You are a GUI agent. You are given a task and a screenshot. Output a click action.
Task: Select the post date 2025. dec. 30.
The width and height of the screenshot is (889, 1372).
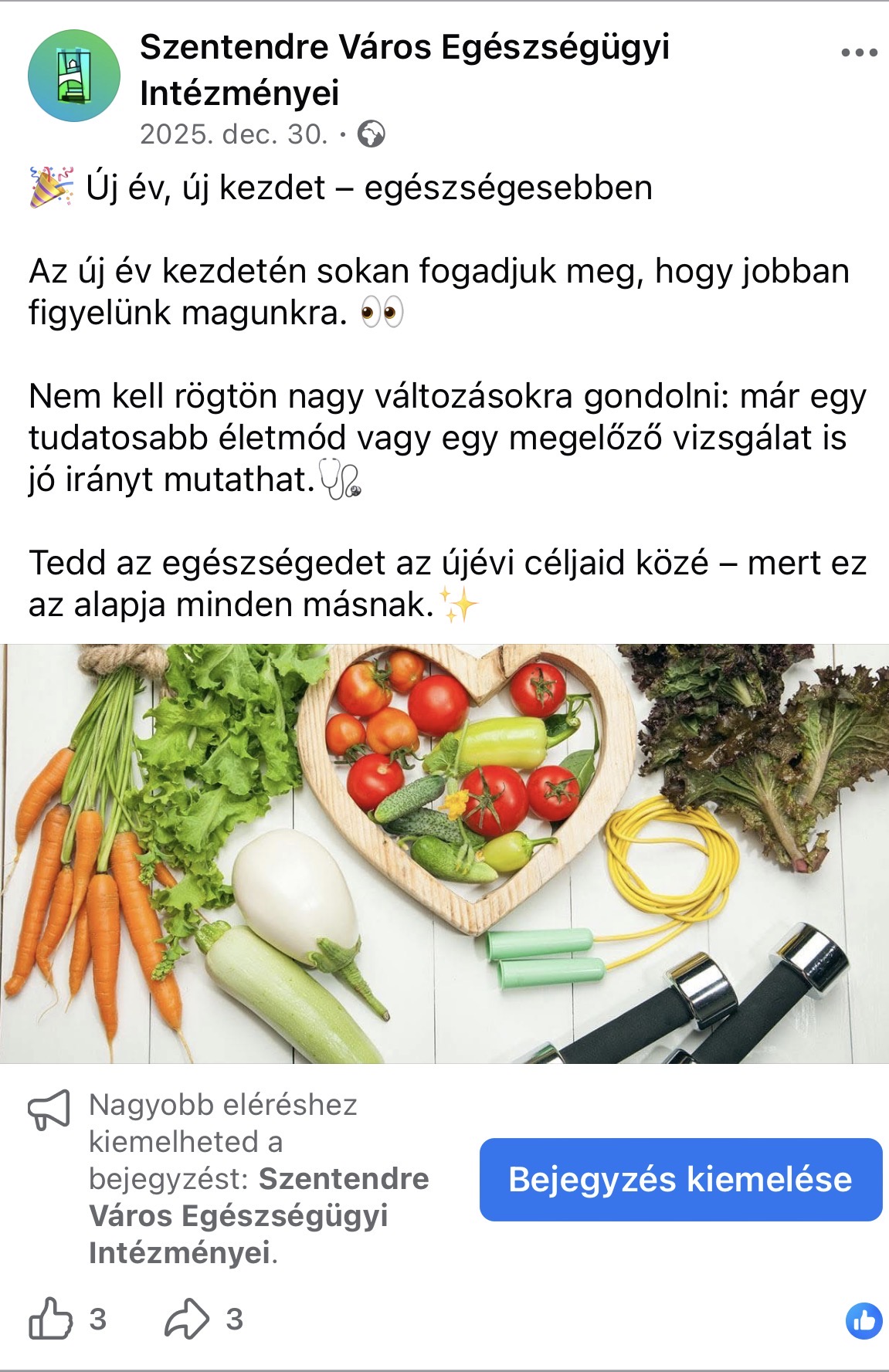pyautogui.click(x=230, y=133)
